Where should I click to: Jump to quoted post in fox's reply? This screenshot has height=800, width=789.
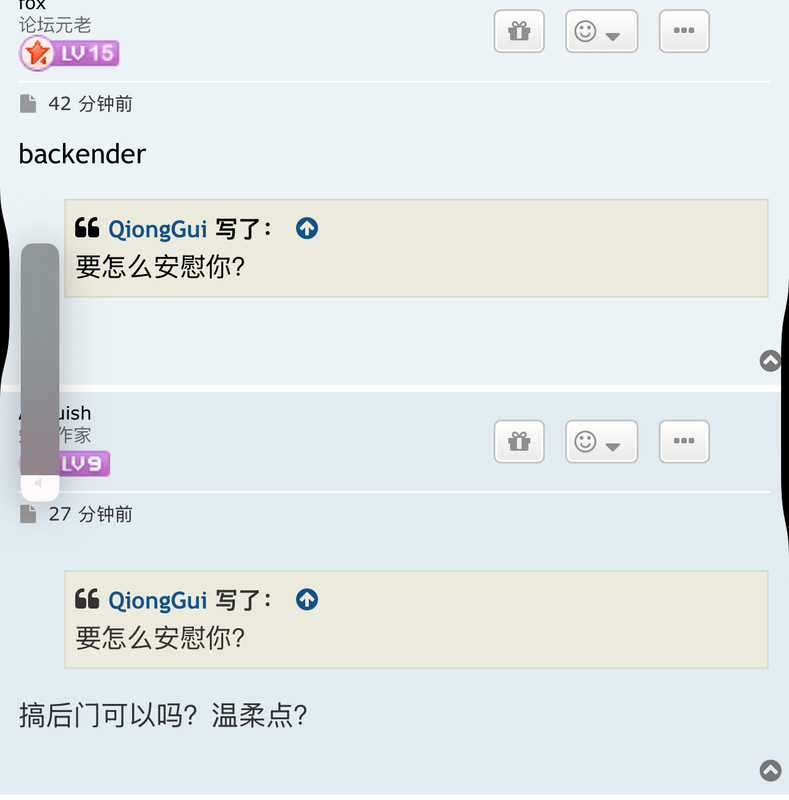click(307, 229)
